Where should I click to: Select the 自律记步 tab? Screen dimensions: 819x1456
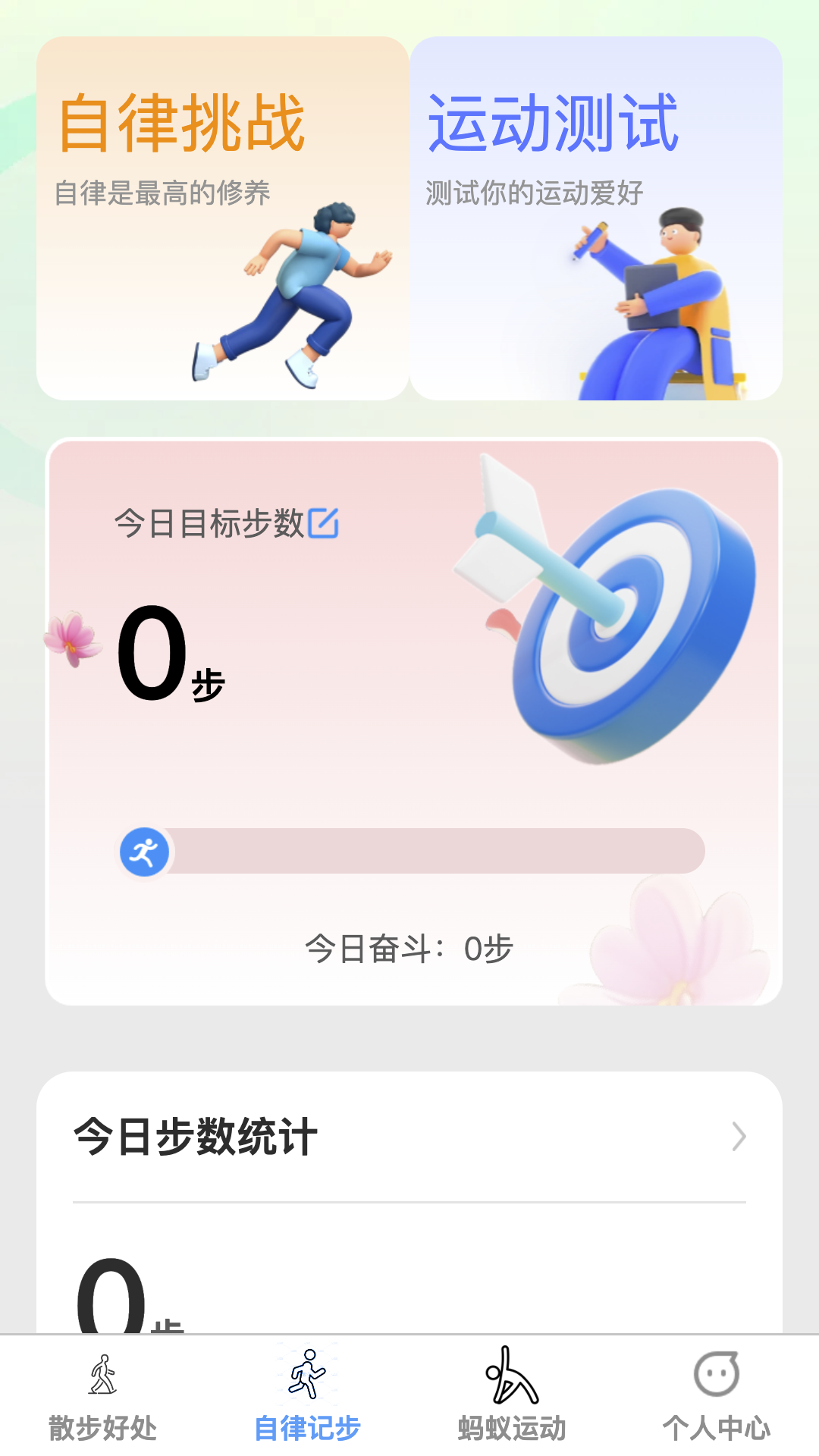click(x=307, y=1397)
